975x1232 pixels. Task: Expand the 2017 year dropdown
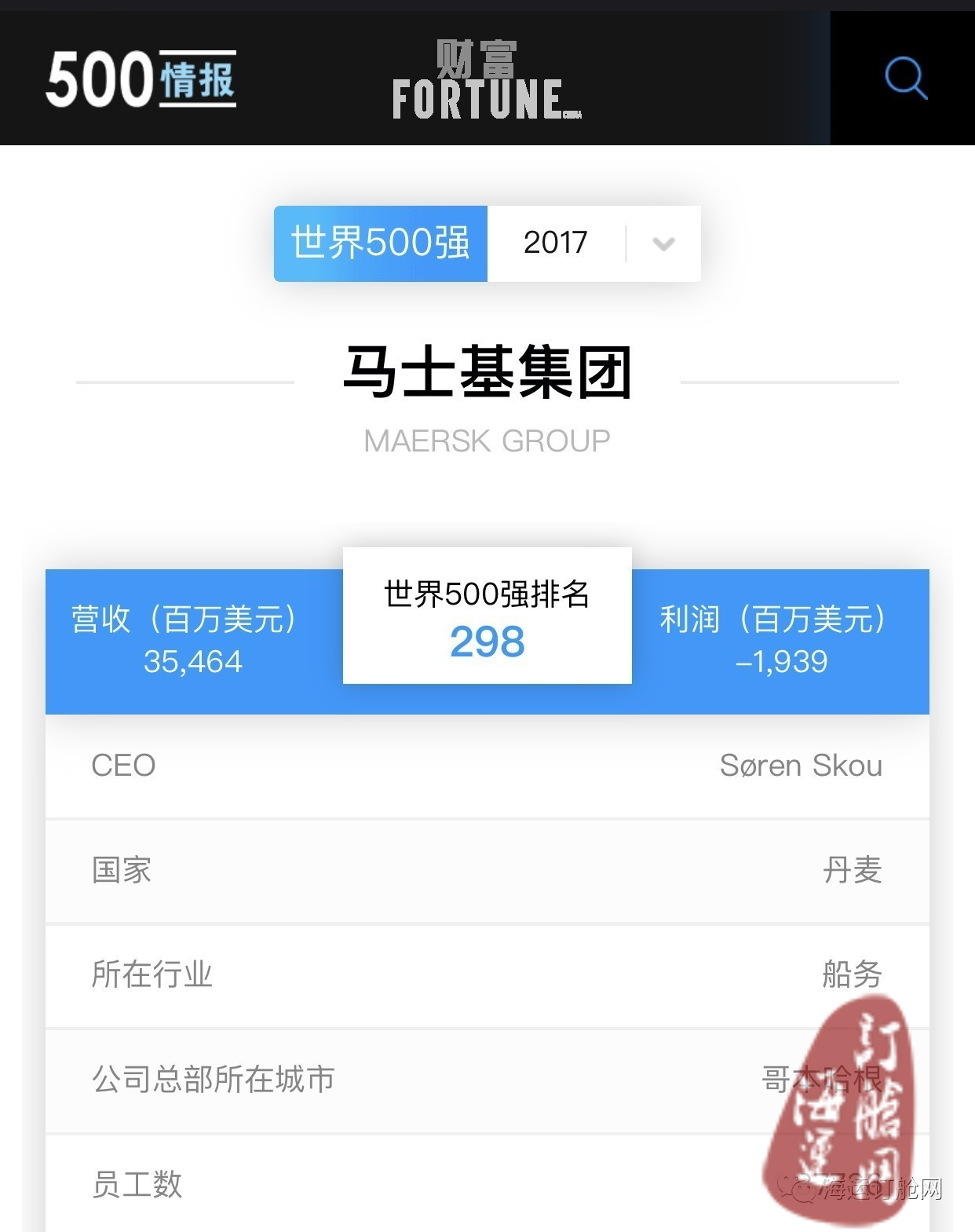(x=663, y=243)
